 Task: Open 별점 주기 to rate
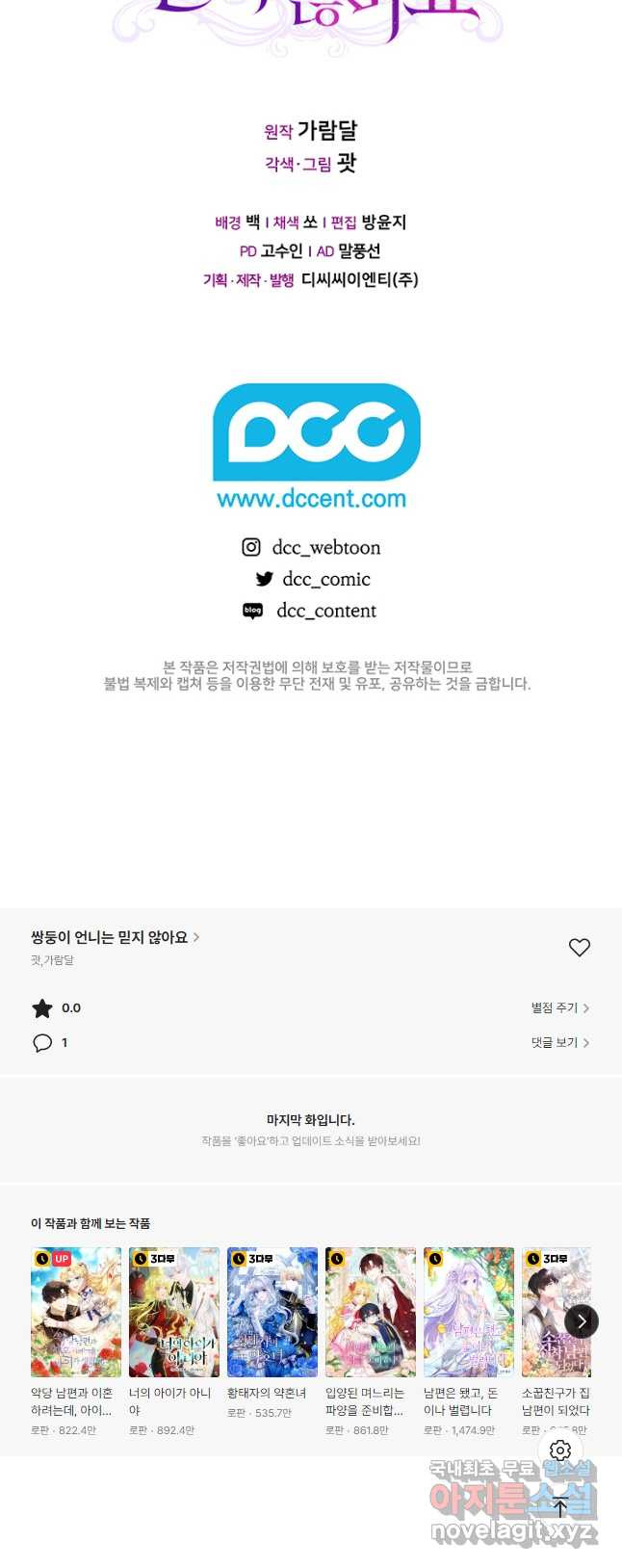(559, 1008)
